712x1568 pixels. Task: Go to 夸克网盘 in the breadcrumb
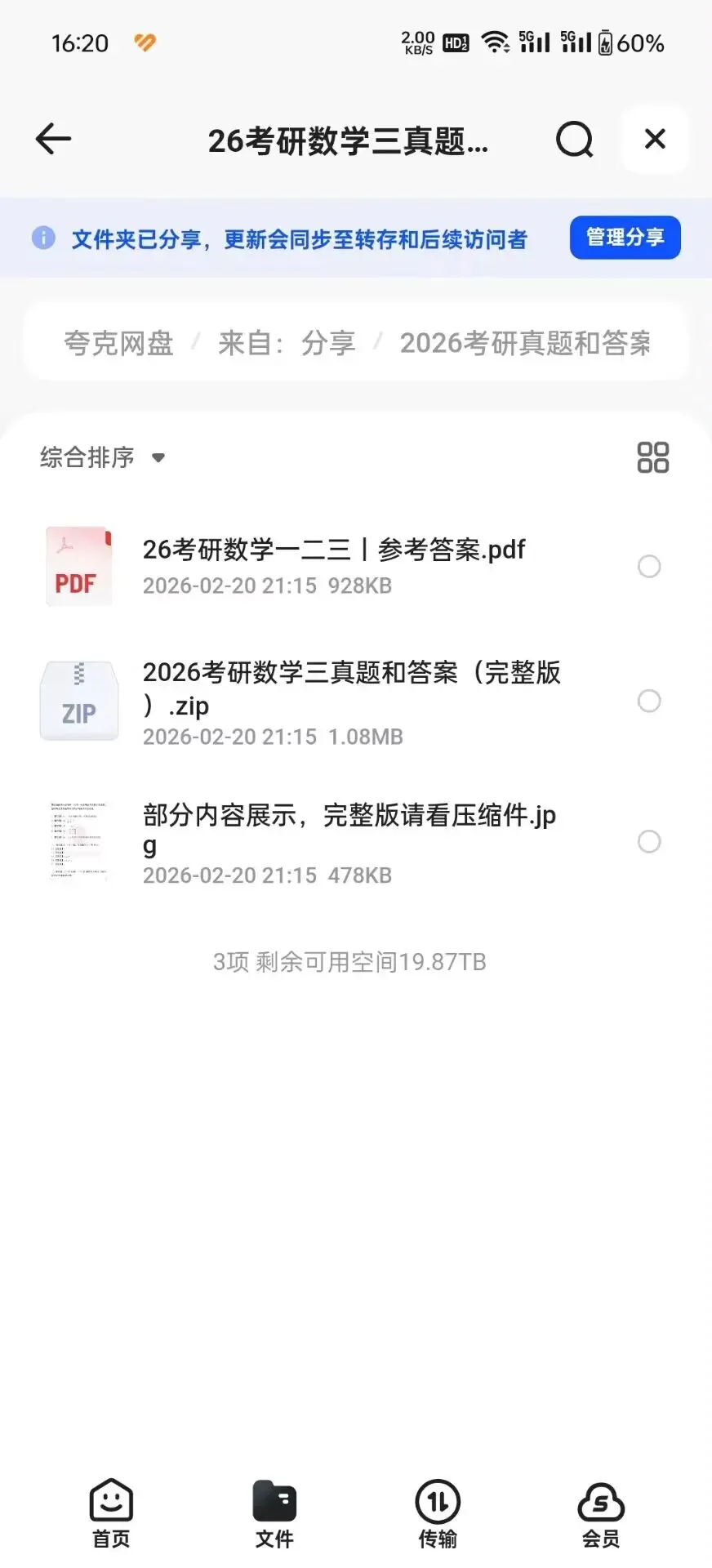tap(118, 343)
